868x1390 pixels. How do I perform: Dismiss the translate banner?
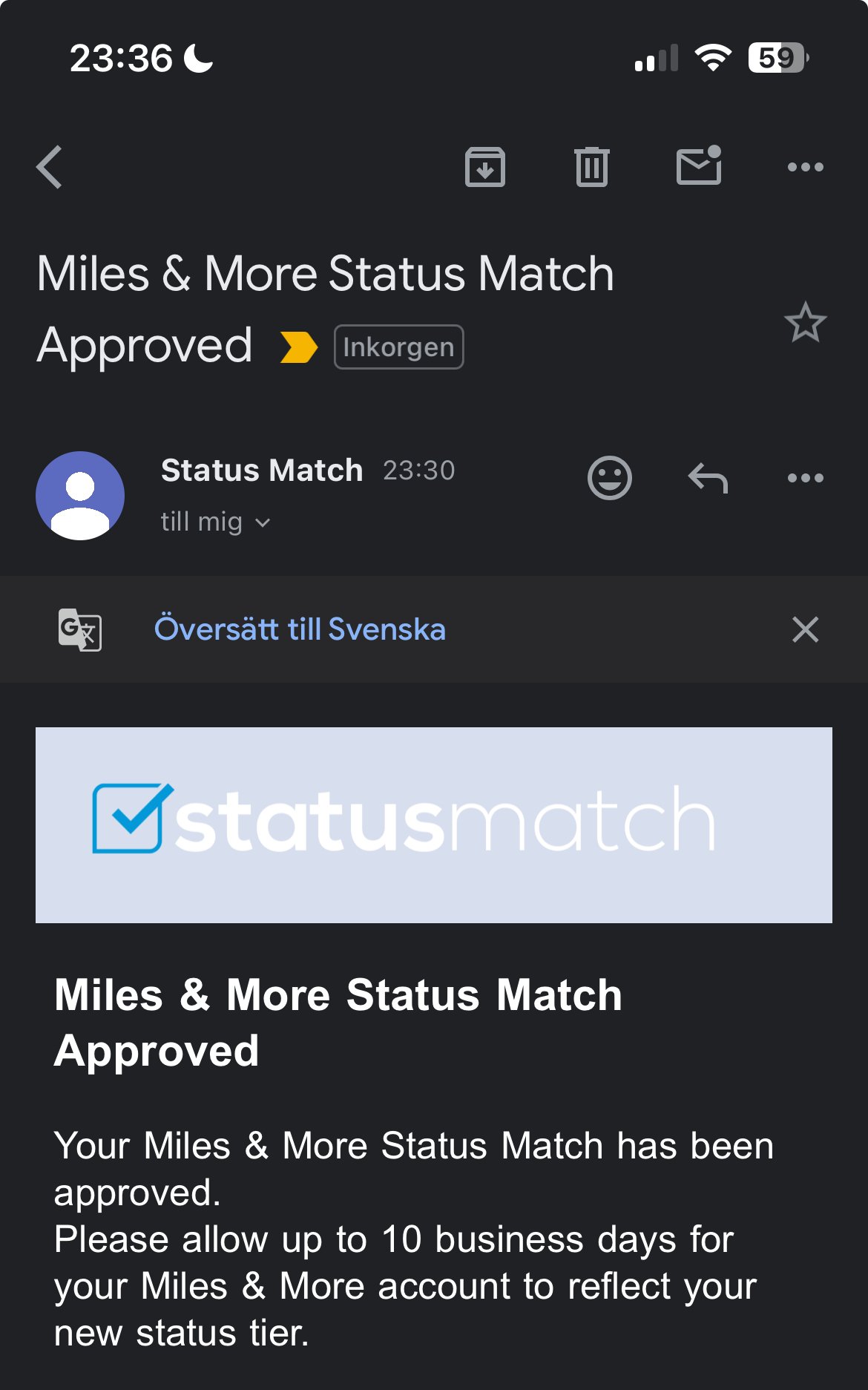coord(805,629)
